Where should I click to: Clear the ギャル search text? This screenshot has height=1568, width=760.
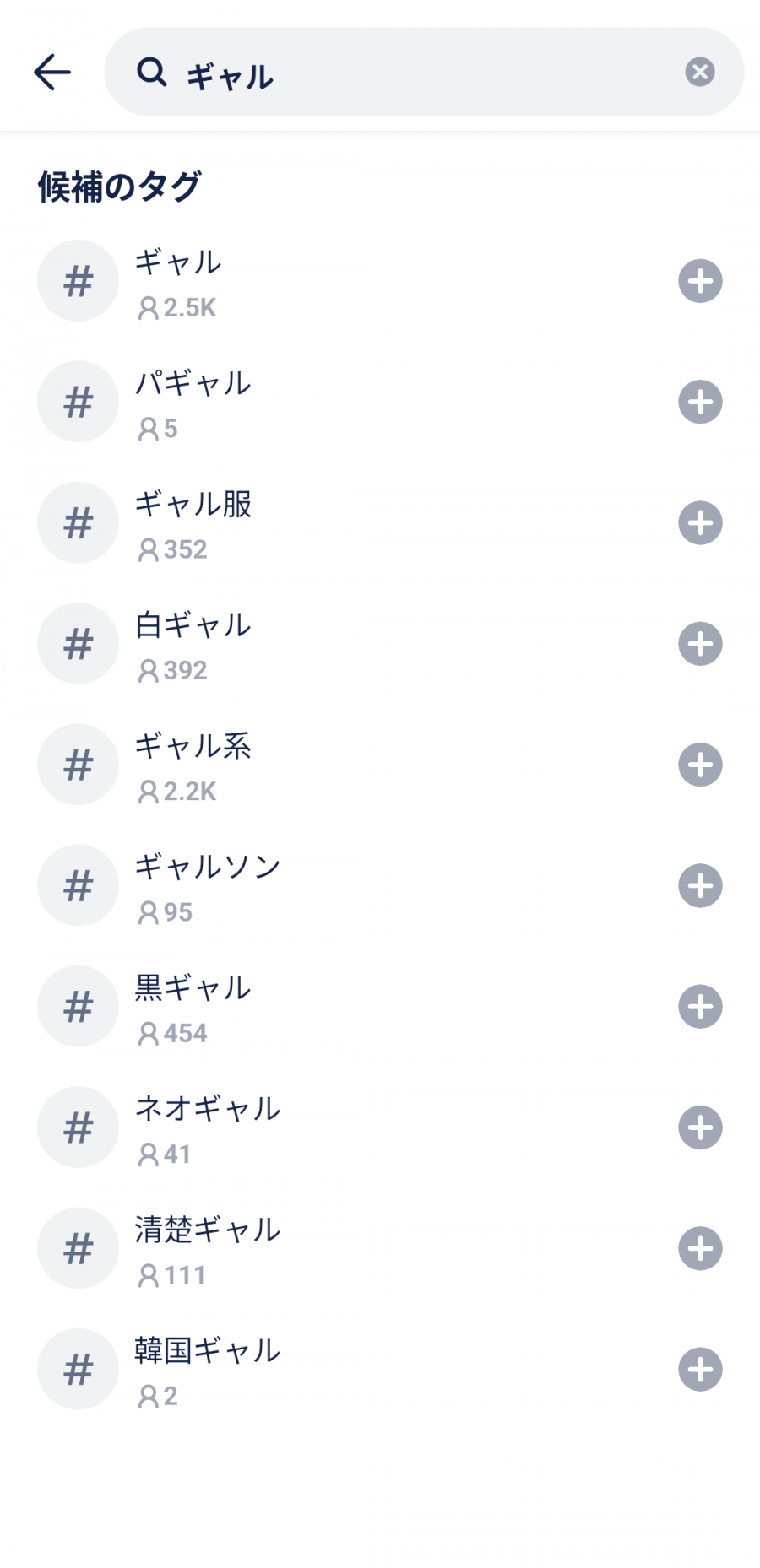click(x=699, y=73)
